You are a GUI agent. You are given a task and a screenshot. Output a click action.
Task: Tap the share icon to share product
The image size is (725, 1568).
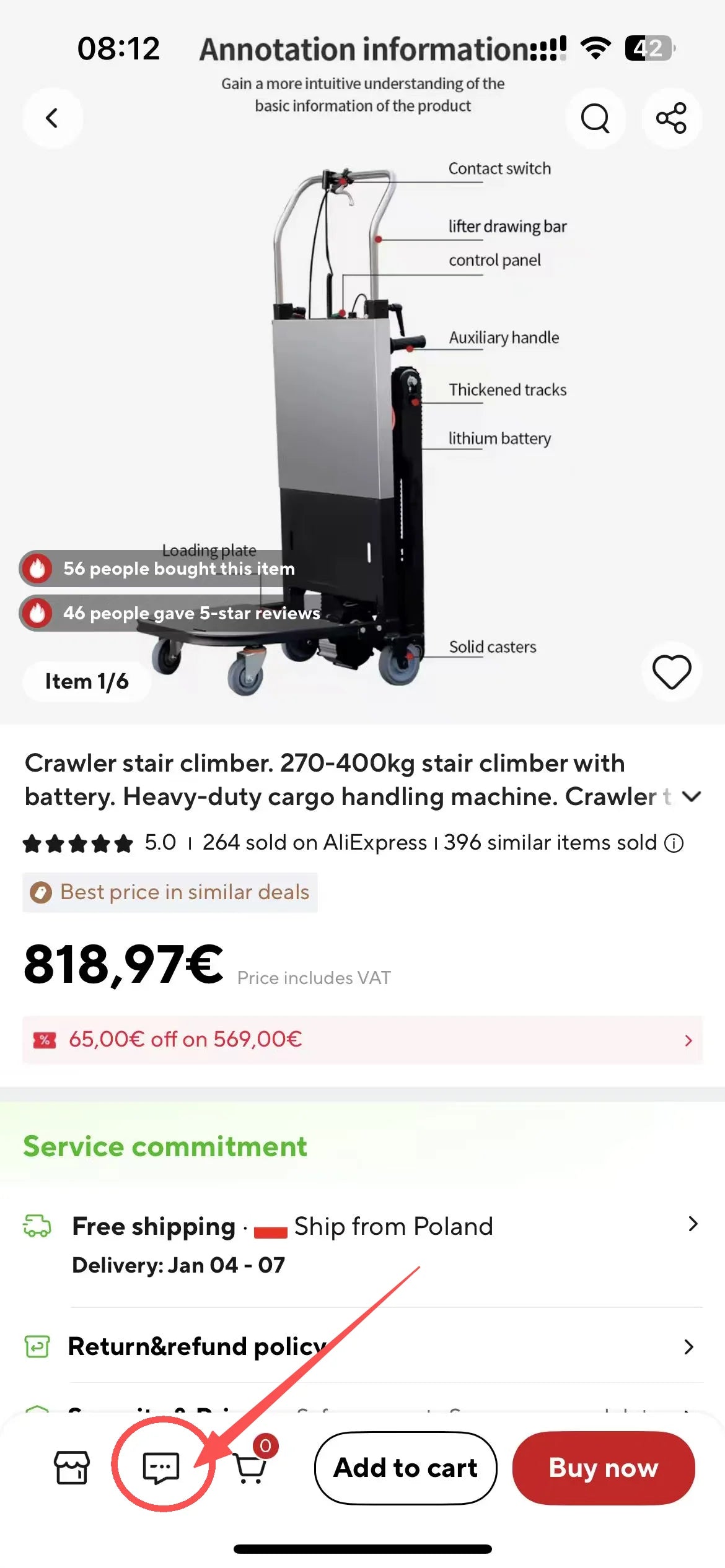point(672,118)
